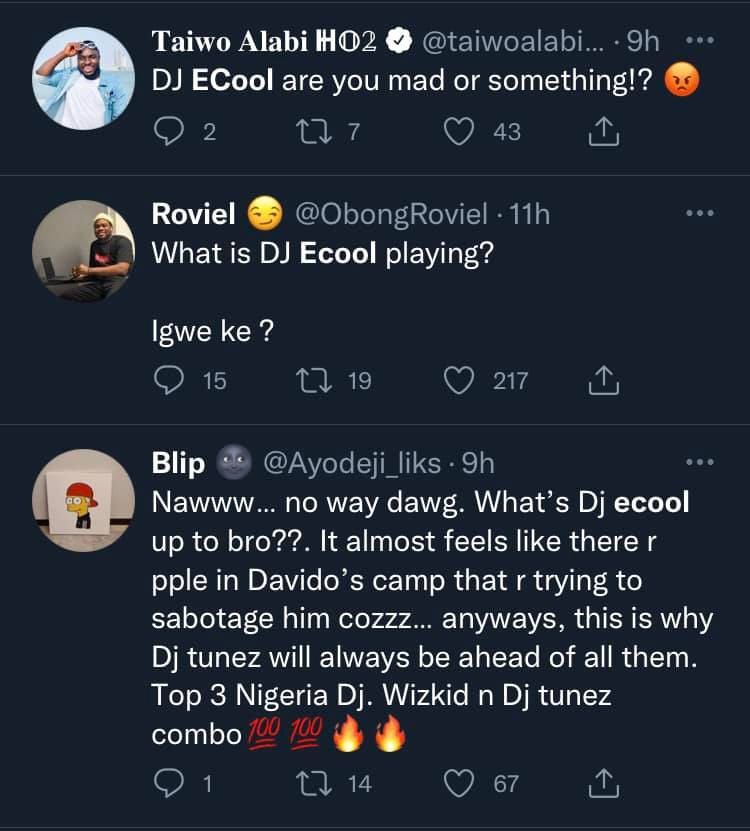Share Blip's tweet
This screenshot has width=750, height=831.
[x=605, y=784]
